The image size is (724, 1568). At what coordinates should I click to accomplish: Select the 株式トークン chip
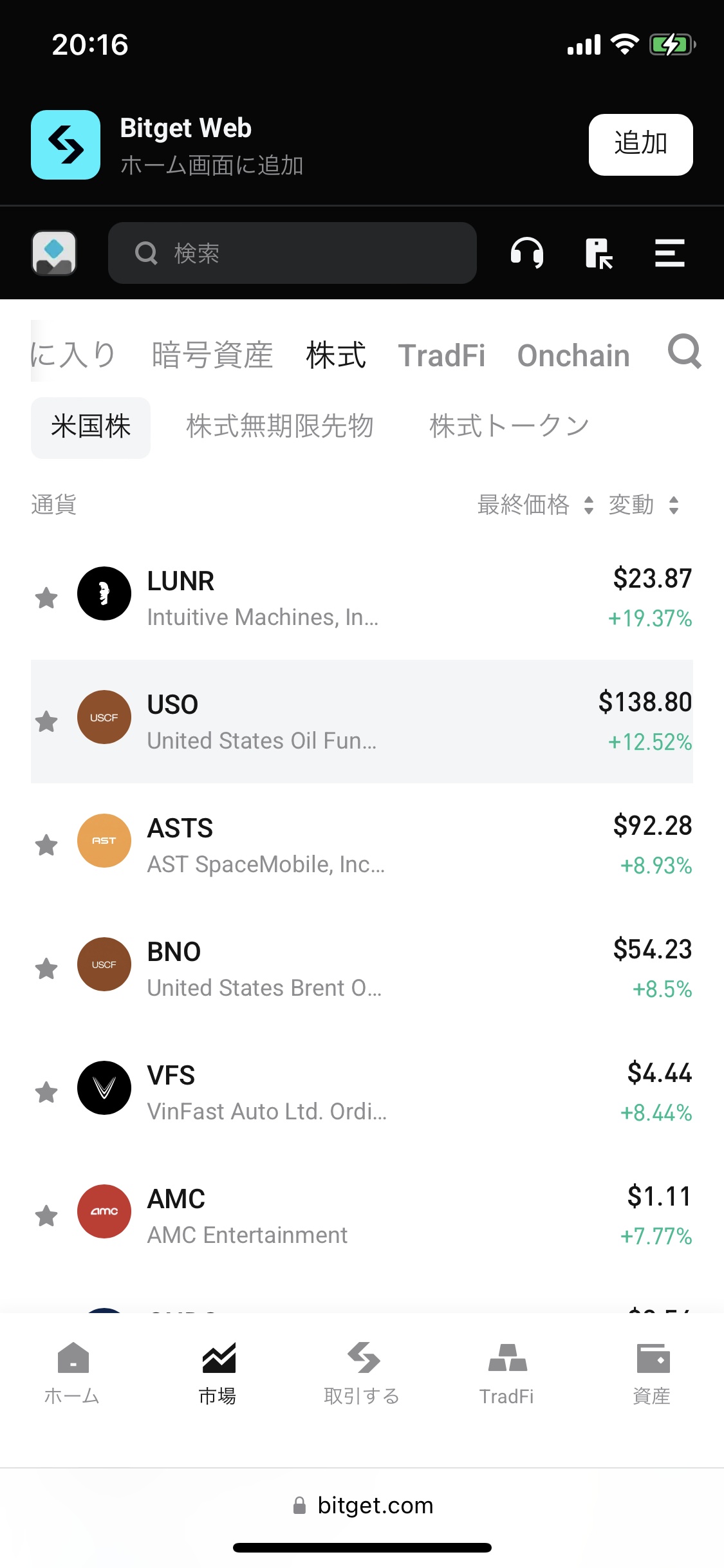[509, 426]
